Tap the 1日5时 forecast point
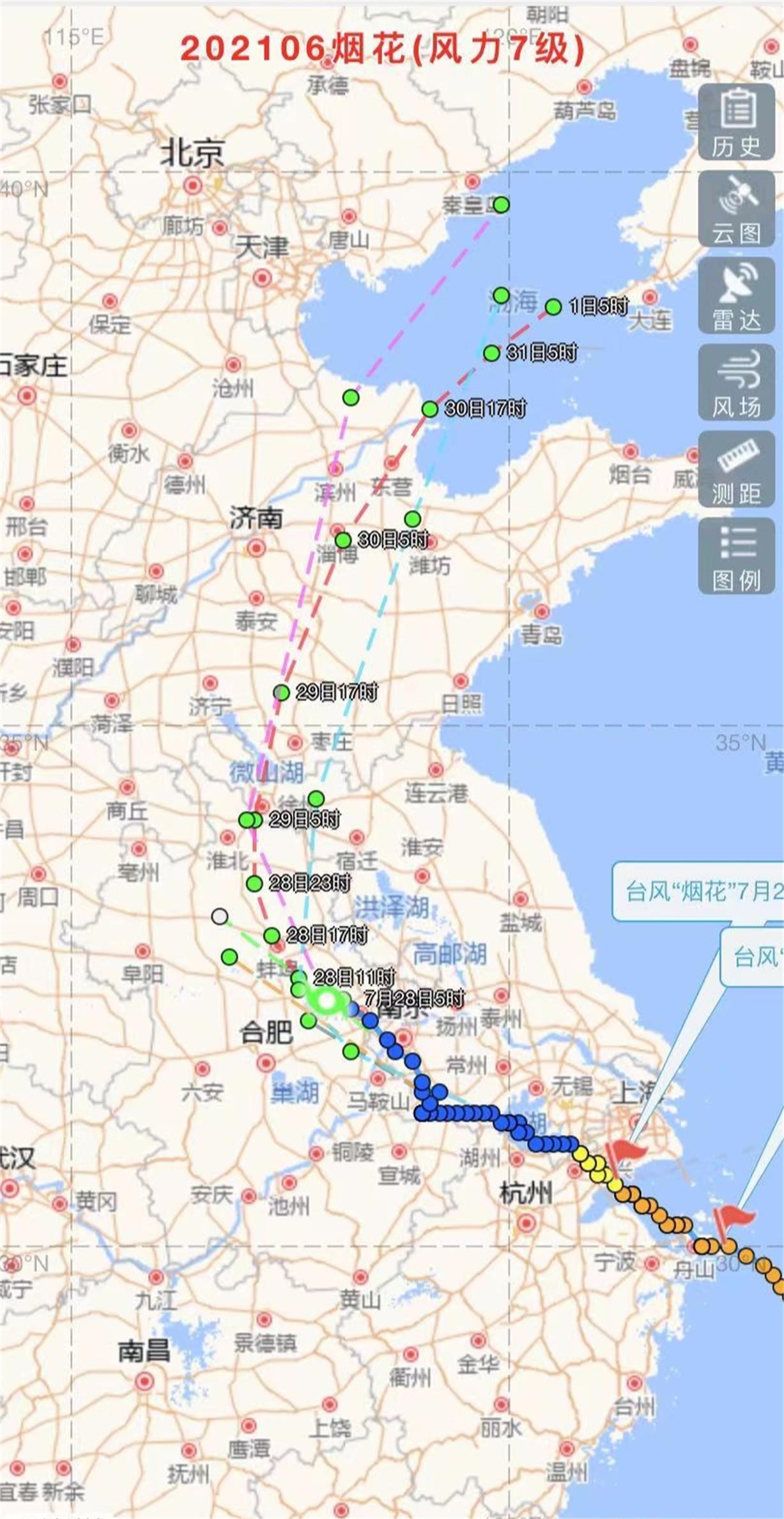Image resolution: width=784 pixels, height=1519 pixels. click(553, 307)
